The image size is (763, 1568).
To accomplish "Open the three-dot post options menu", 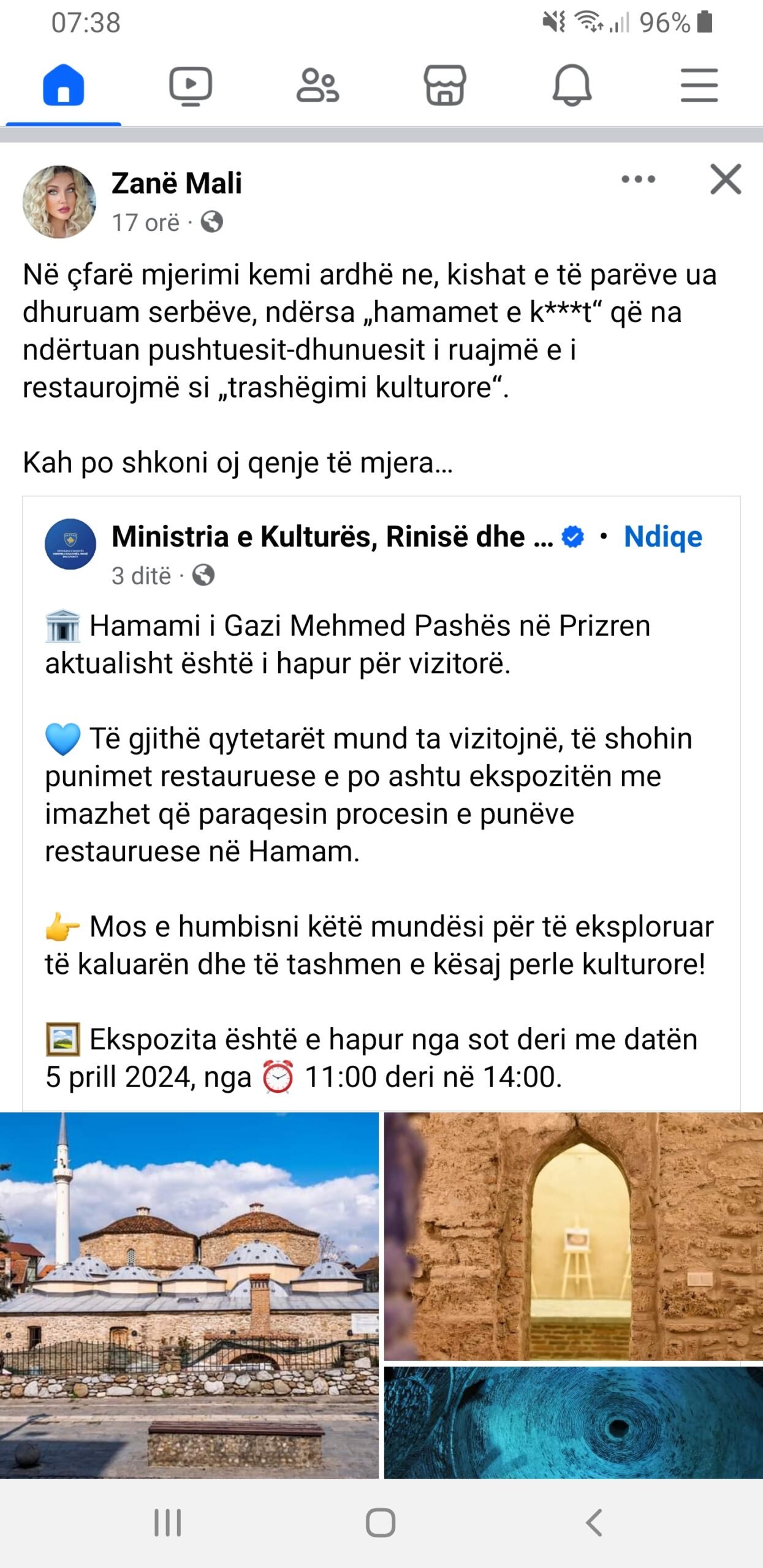I will pos(638,179).
